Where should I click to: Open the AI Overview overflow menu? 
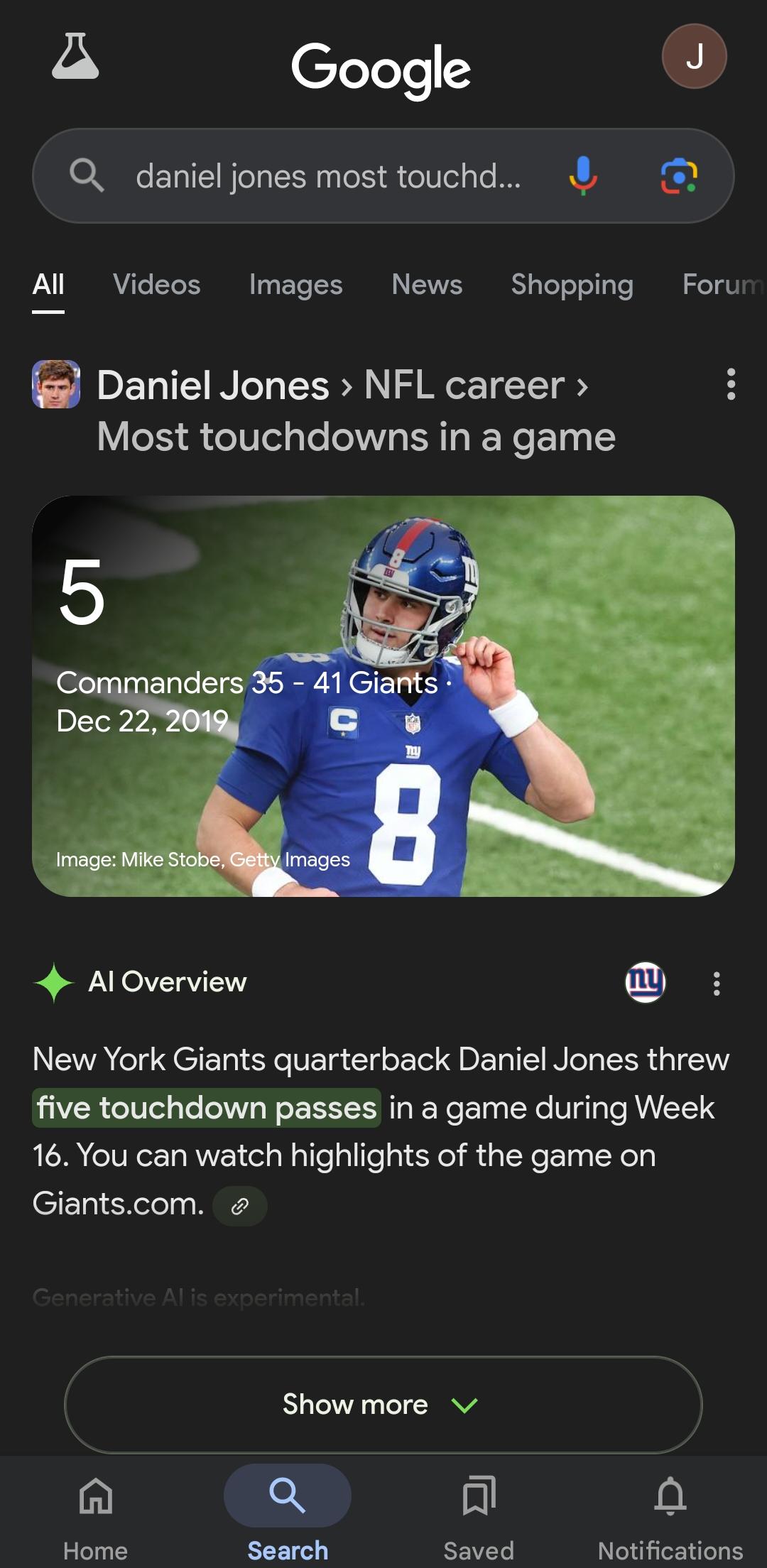(x=717, y=984)
